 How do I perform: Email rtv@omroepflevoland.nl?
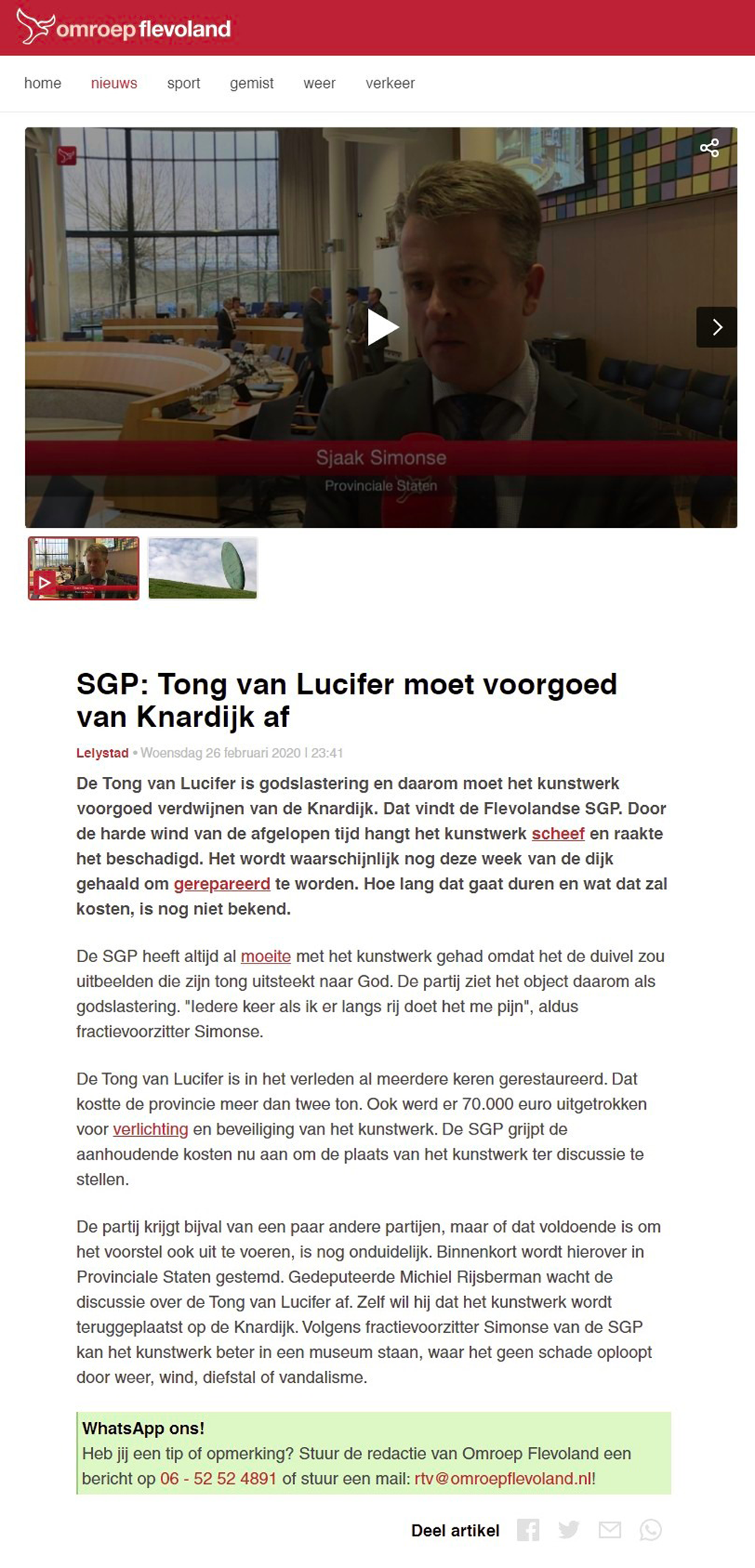pos(504,1479)
